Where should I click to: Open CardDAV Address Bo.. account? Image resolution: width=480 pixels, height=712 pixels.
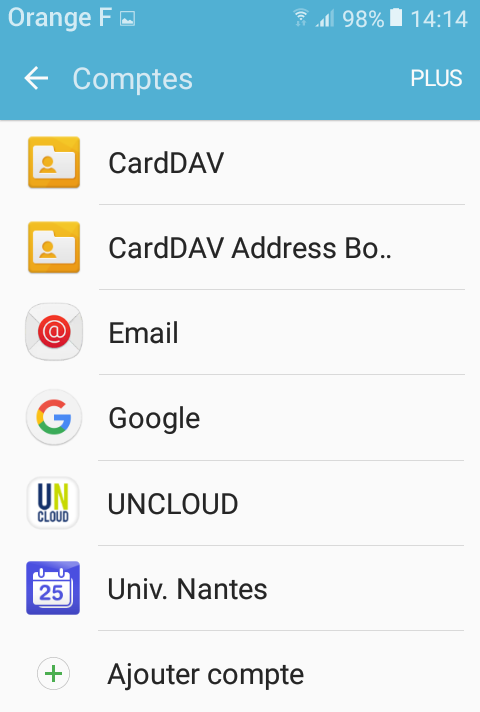(240, 247)
